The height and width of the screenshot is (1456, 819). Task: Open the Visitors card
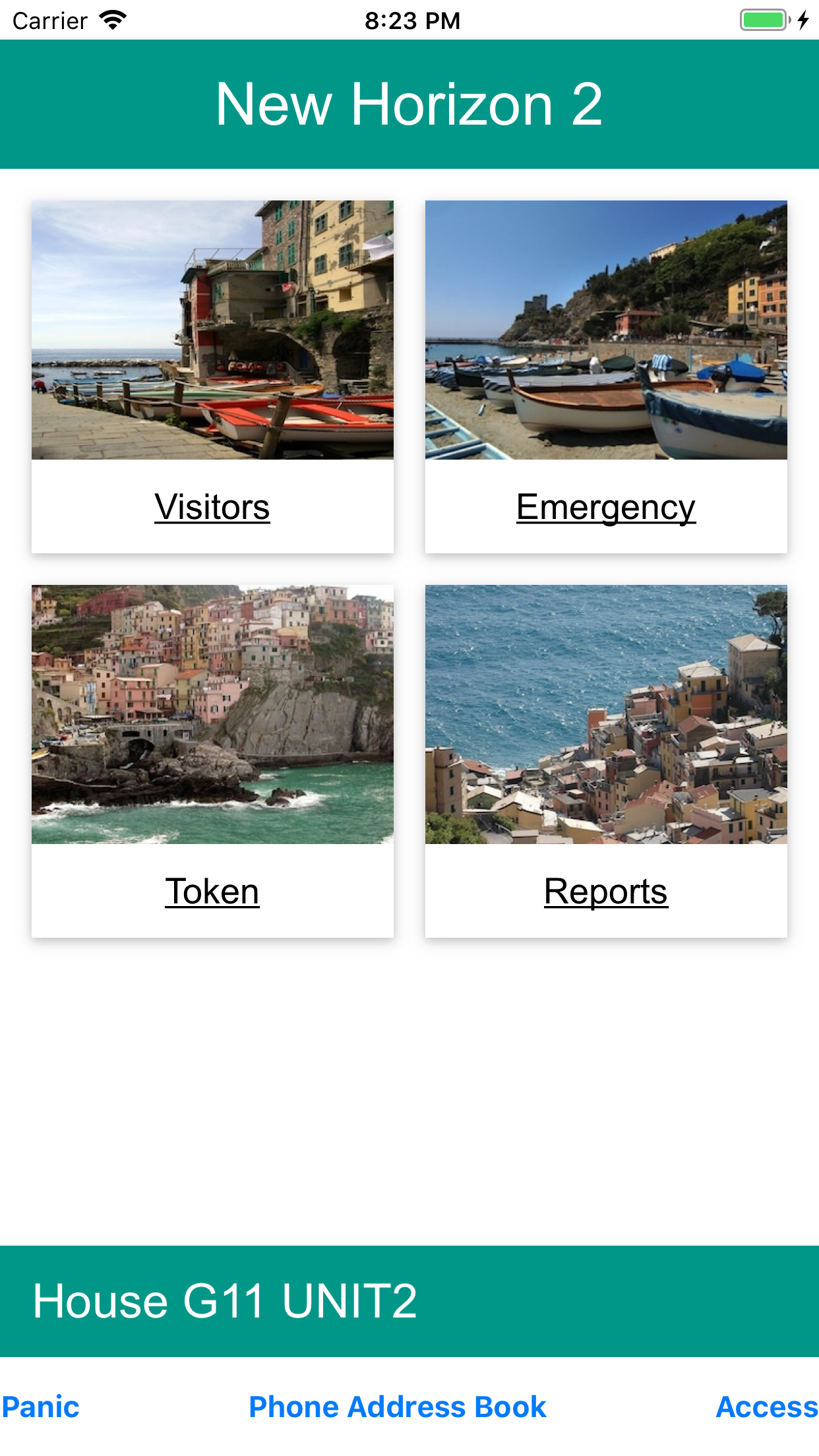tap(212, 377)
